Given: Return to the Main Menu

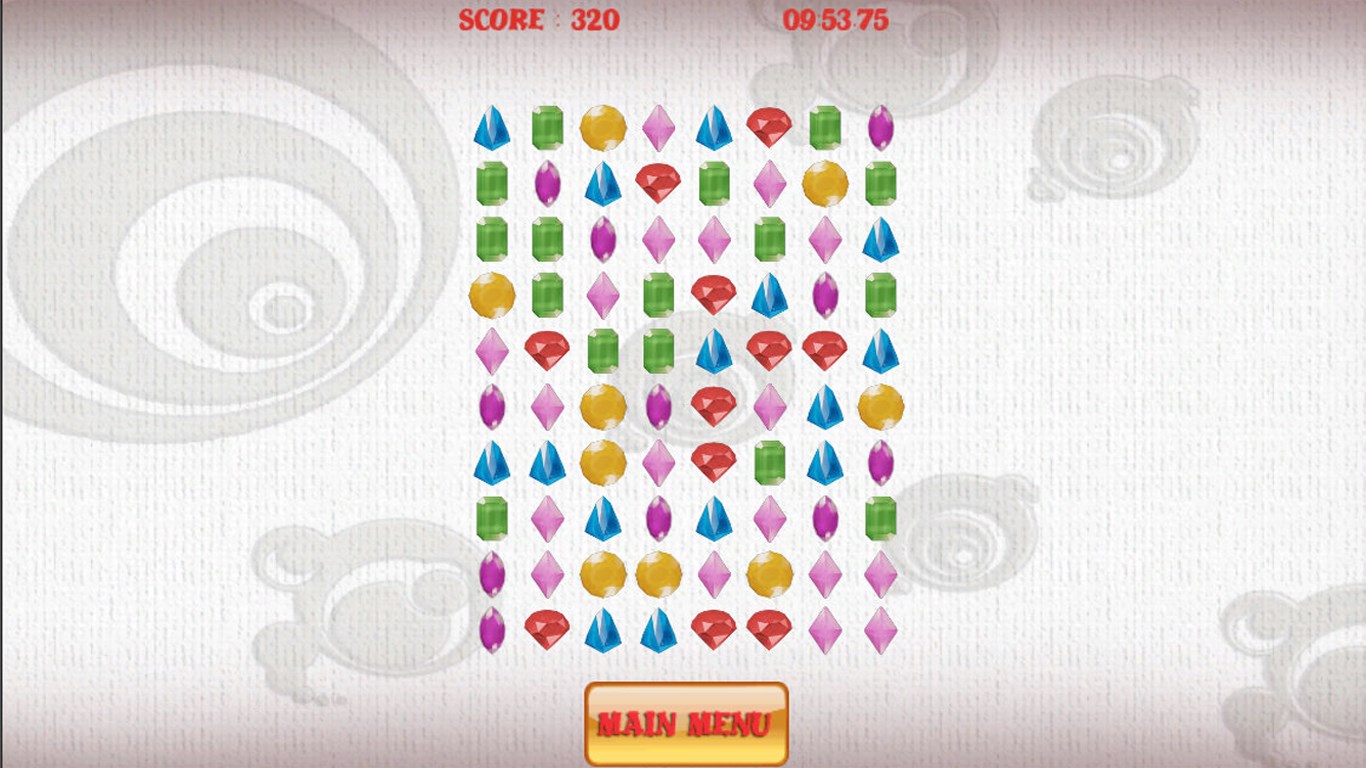Looking at the screenshot, I should click(x=686, y=723).
